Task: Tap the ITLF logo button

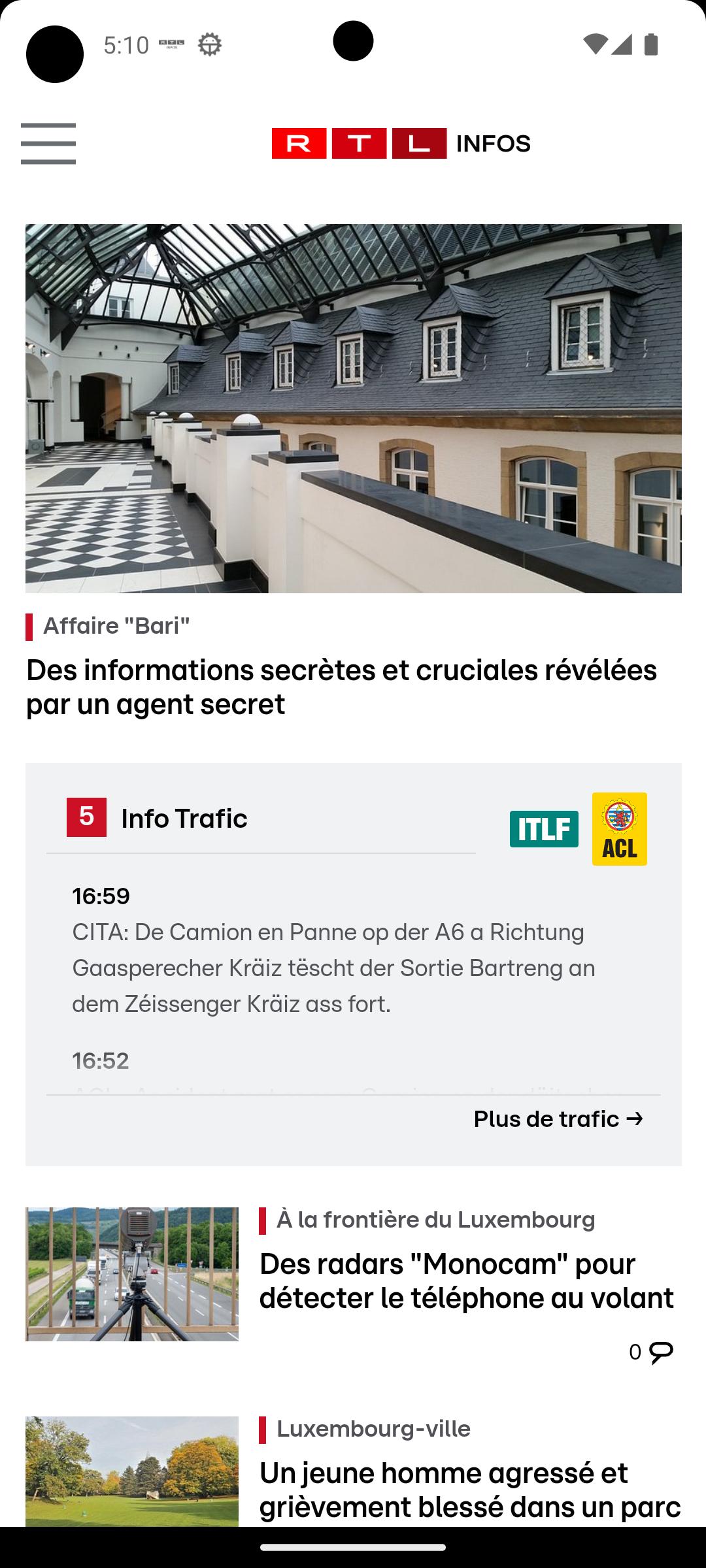Action: point(544,829)
